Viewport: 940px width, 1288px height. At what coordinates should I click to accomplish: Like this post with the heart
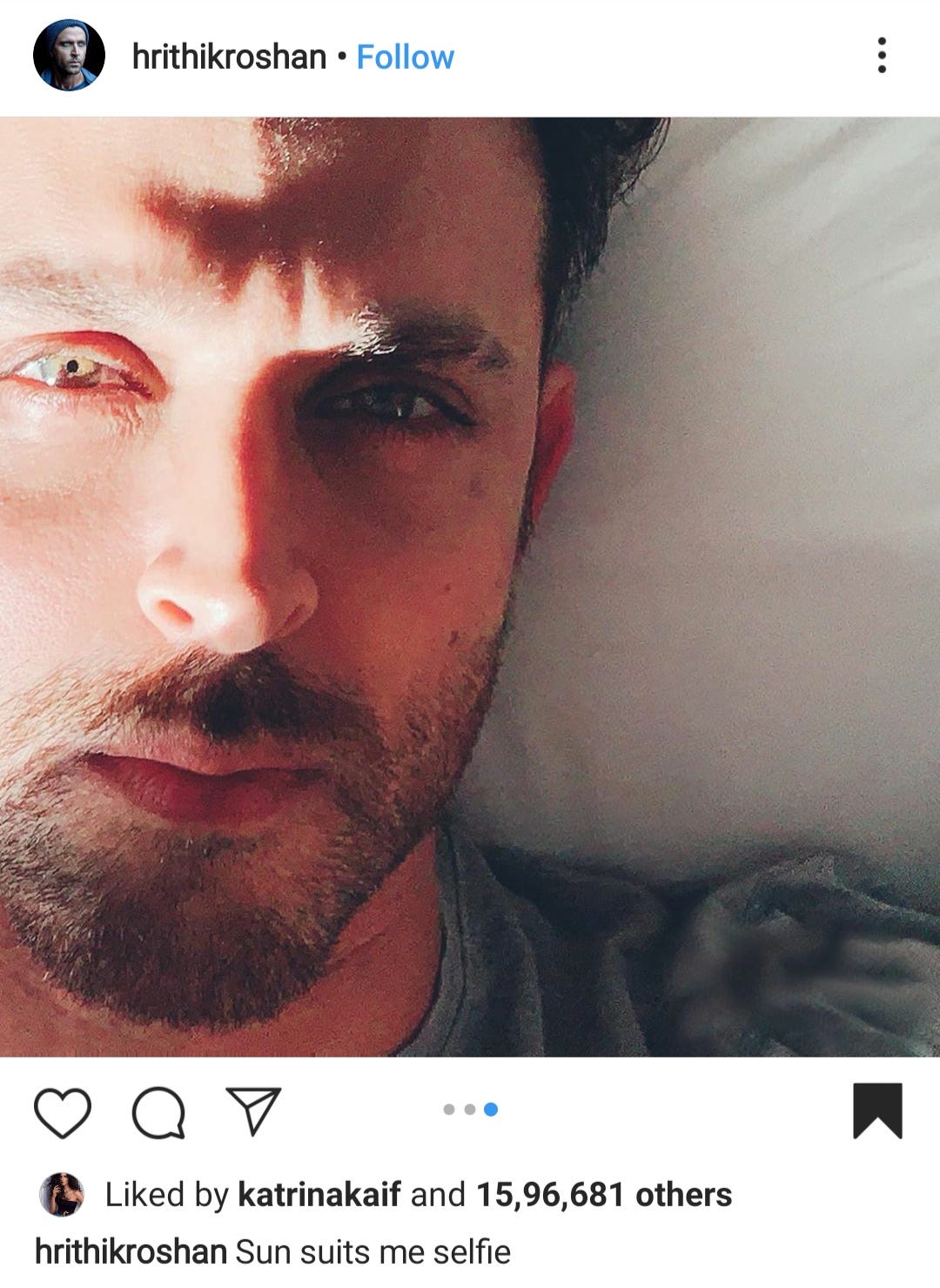63,1112
